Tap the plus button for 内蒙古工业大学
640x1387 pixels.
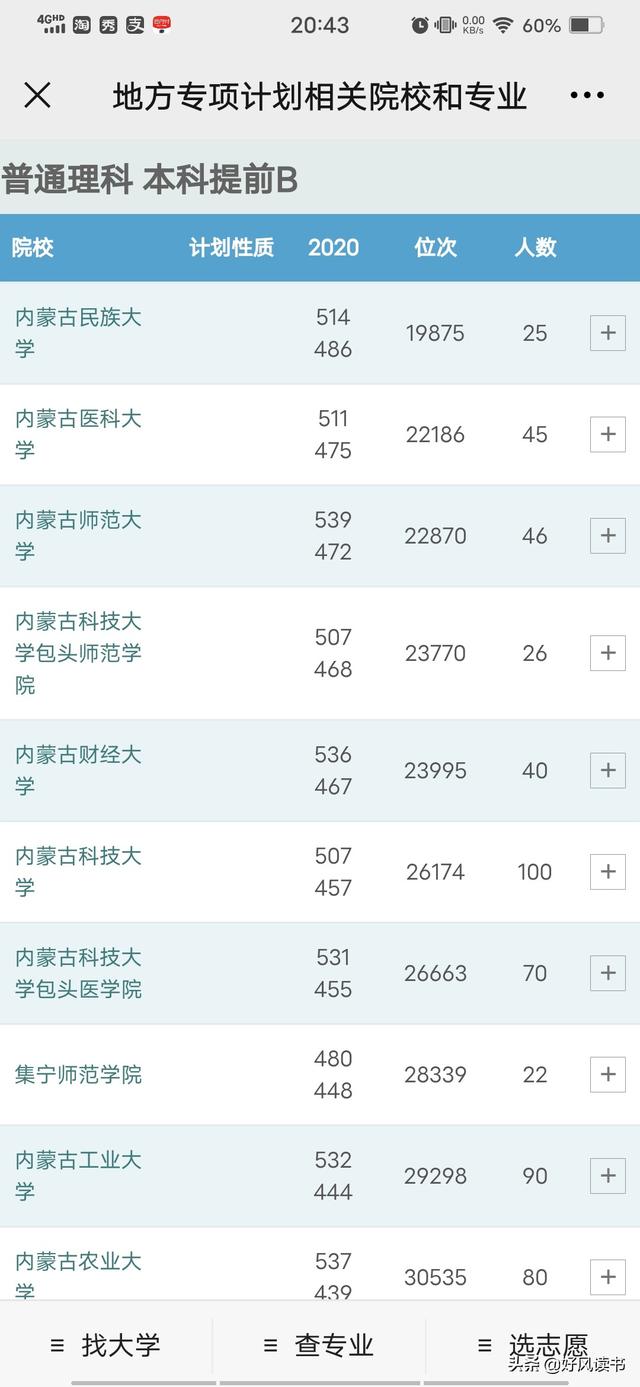coord(608,1175)
